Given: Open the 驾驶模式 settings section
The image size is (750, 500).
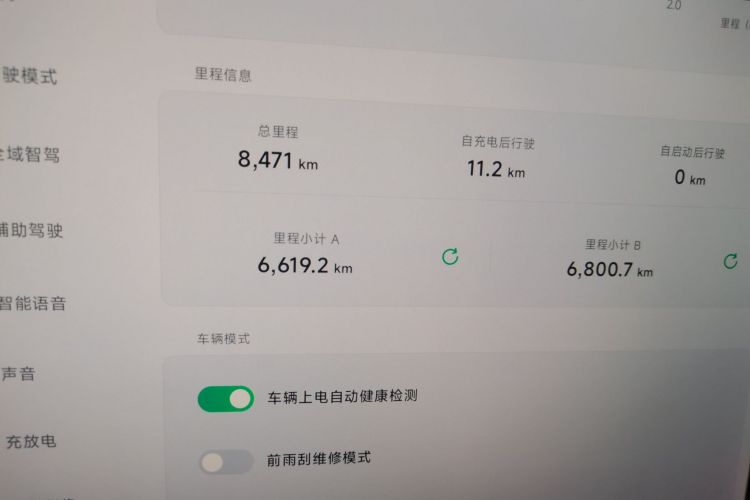Looking at the screenshot, I should [30, 76].
